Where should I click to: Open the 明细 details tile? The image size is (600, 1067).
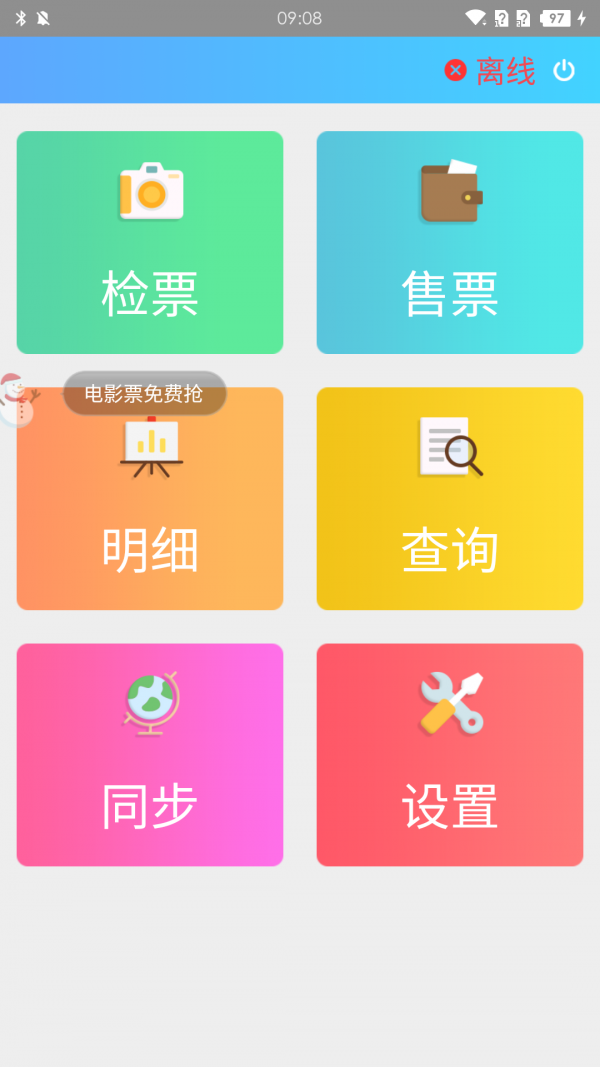tap(150, 520)
